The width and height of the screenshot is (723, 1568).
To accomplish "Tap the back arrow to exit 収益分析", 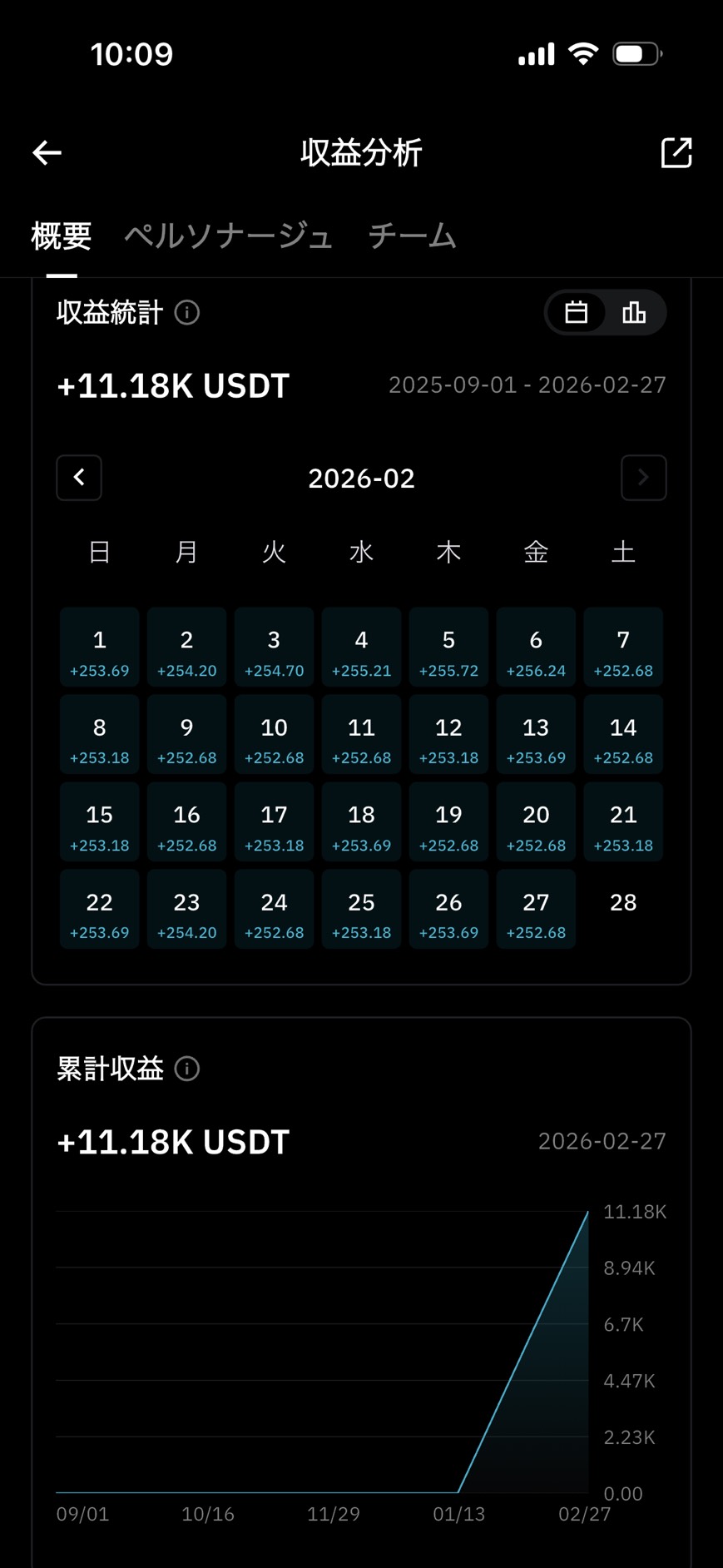I will 47,152.
